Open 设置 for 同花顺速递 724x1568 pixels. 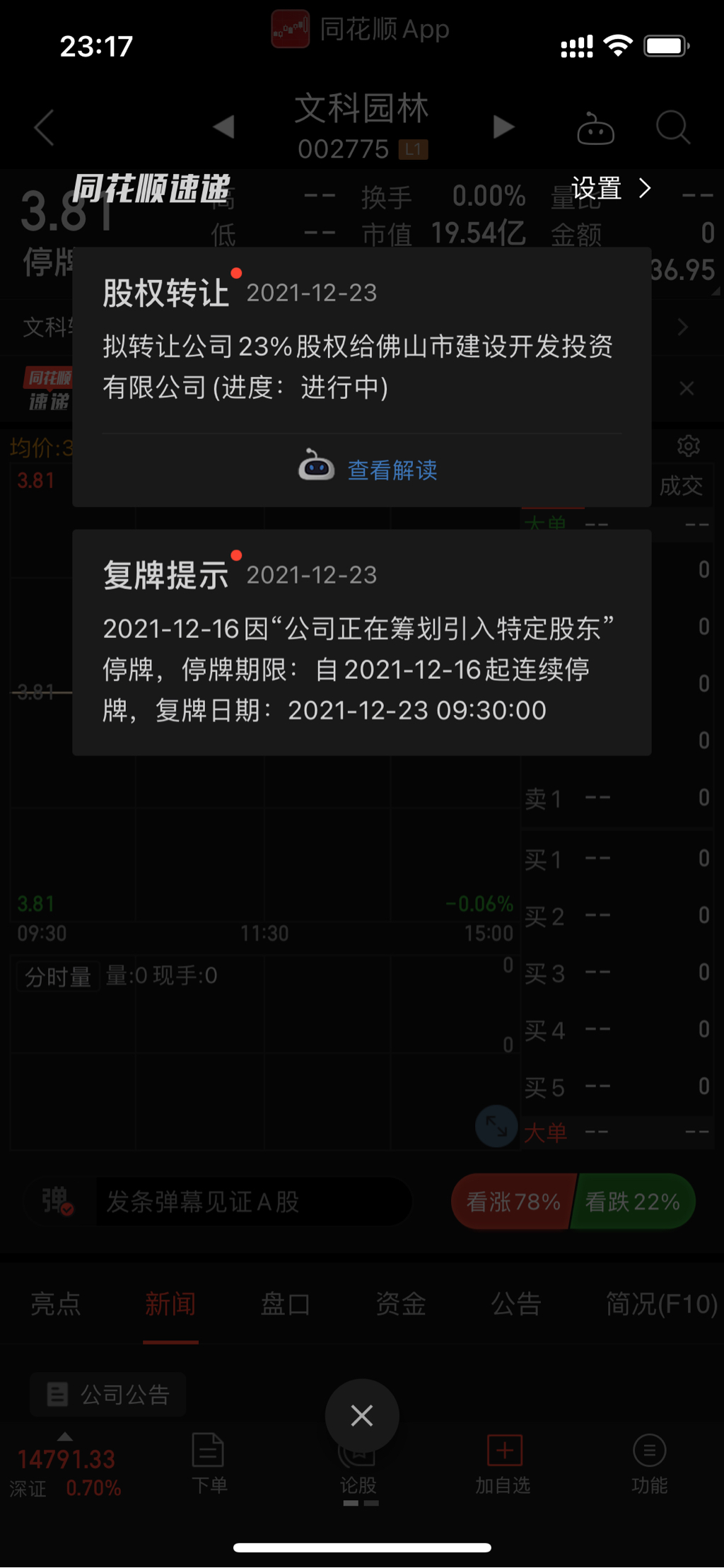tap(609, 189)
